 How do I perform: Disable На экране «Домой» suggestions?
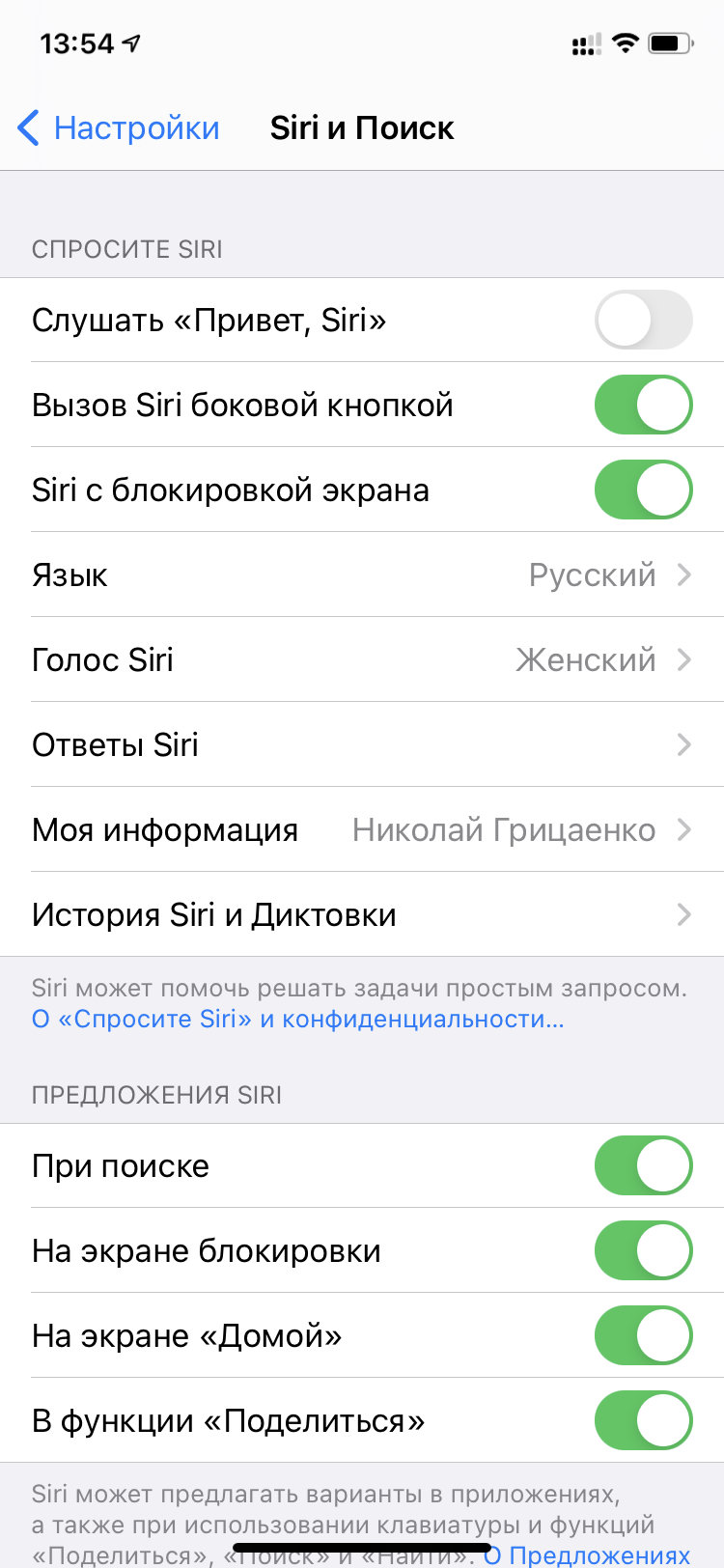(x=643, y=1336)
